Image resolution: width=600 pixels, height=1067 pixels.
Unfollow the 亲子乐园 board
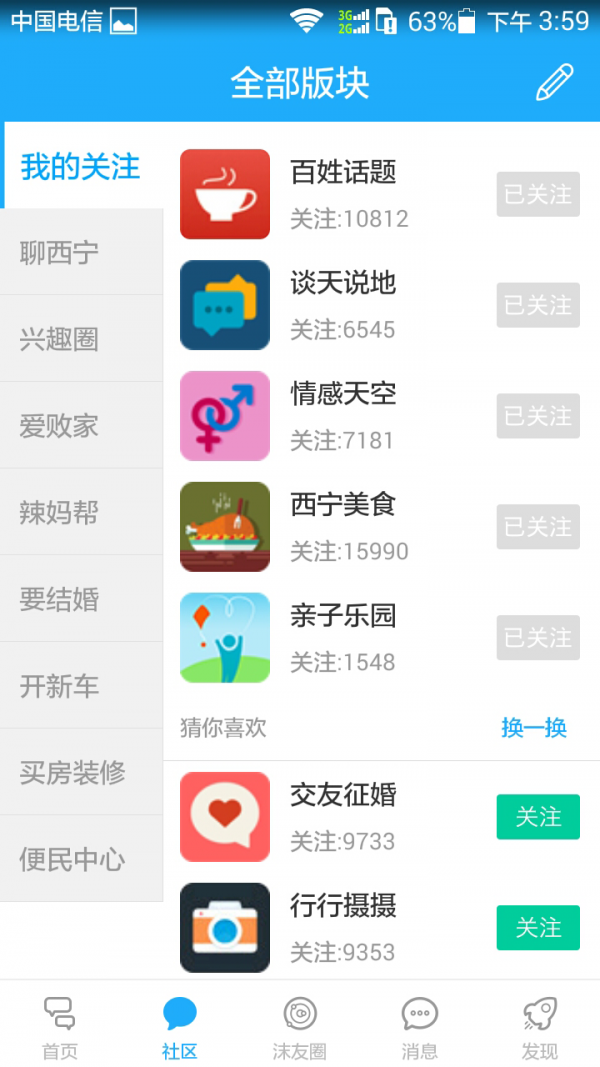click(538, 638)
